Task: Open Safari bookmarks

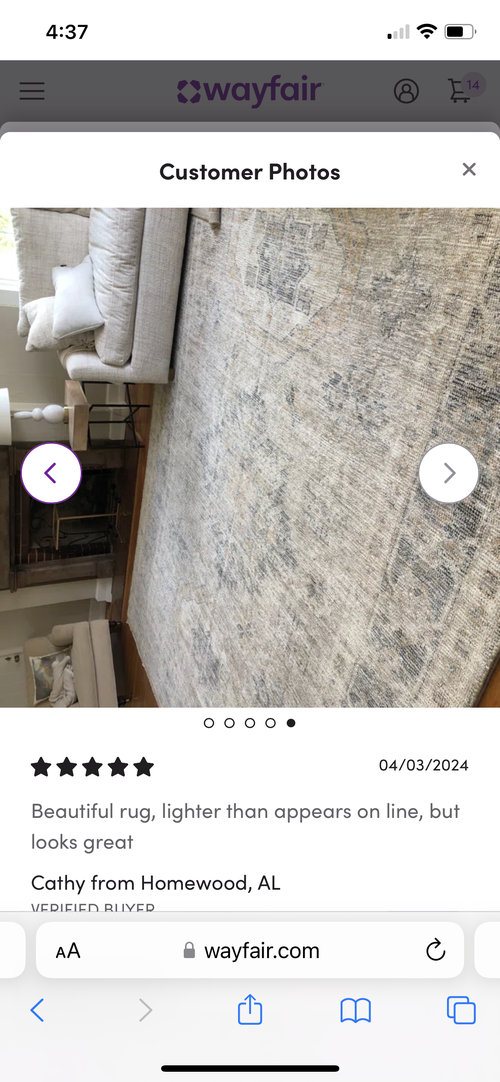Action: click(356, 1011)
